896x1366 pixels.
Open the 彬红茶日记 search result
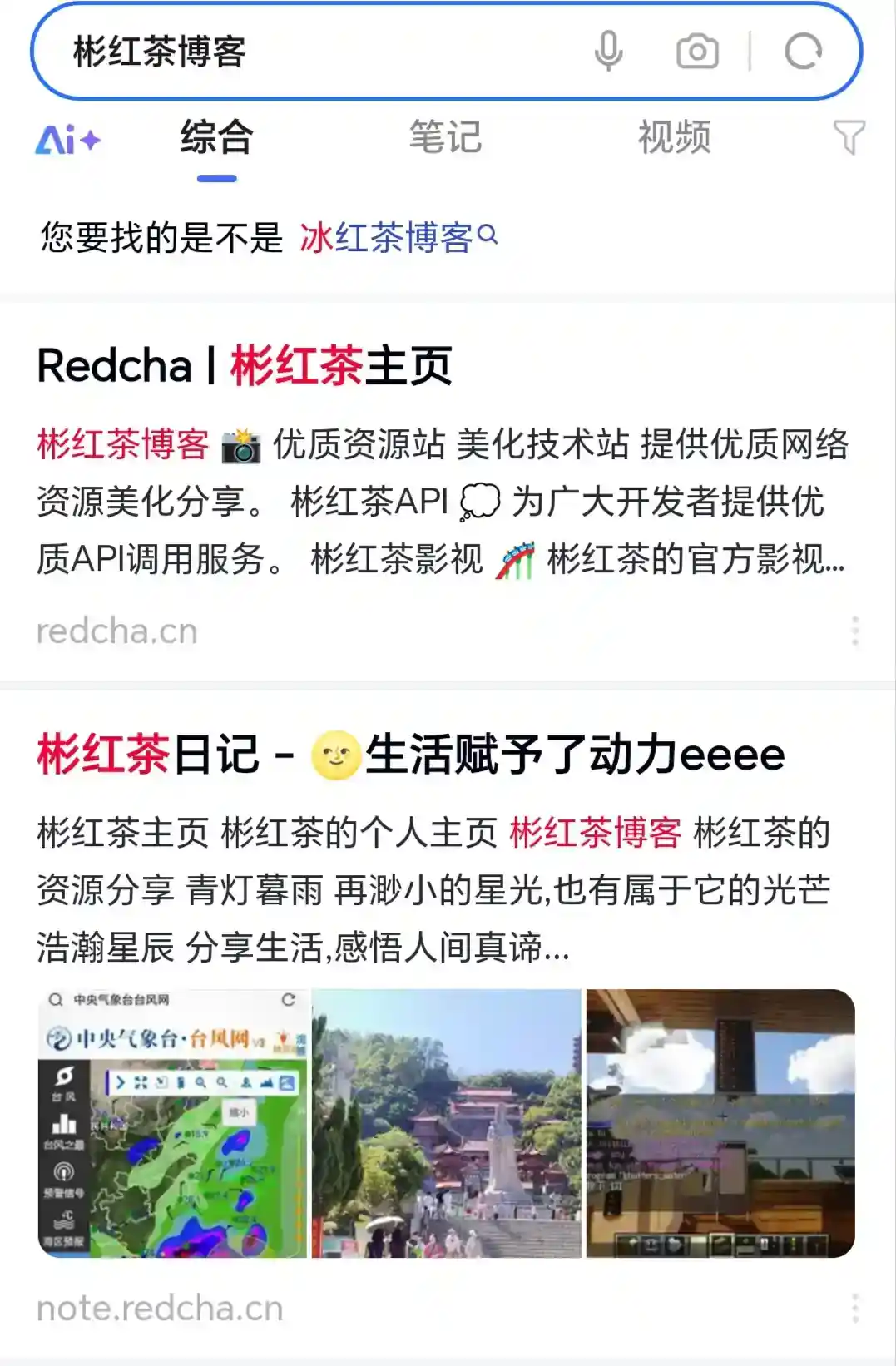coord(410,755)
